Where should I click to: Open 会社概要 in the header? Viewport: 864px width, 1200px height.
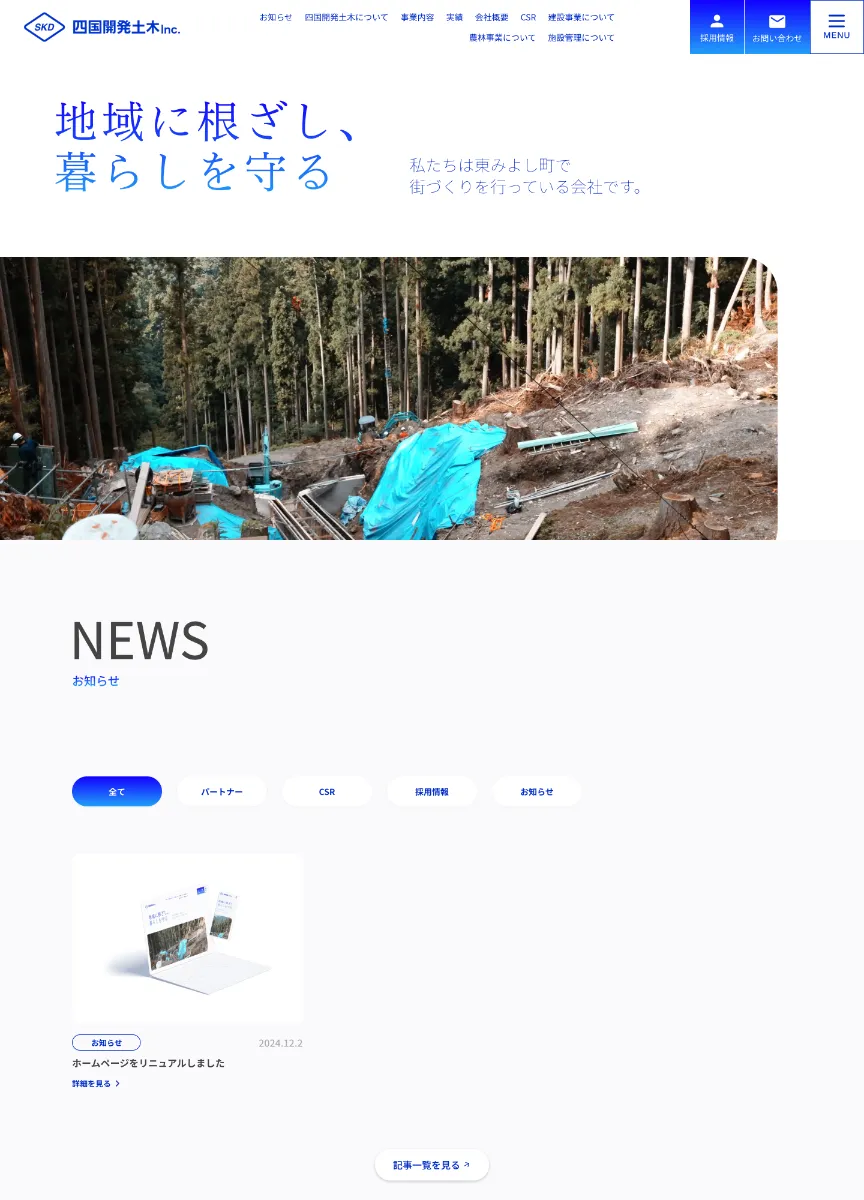tap(492, 18)
